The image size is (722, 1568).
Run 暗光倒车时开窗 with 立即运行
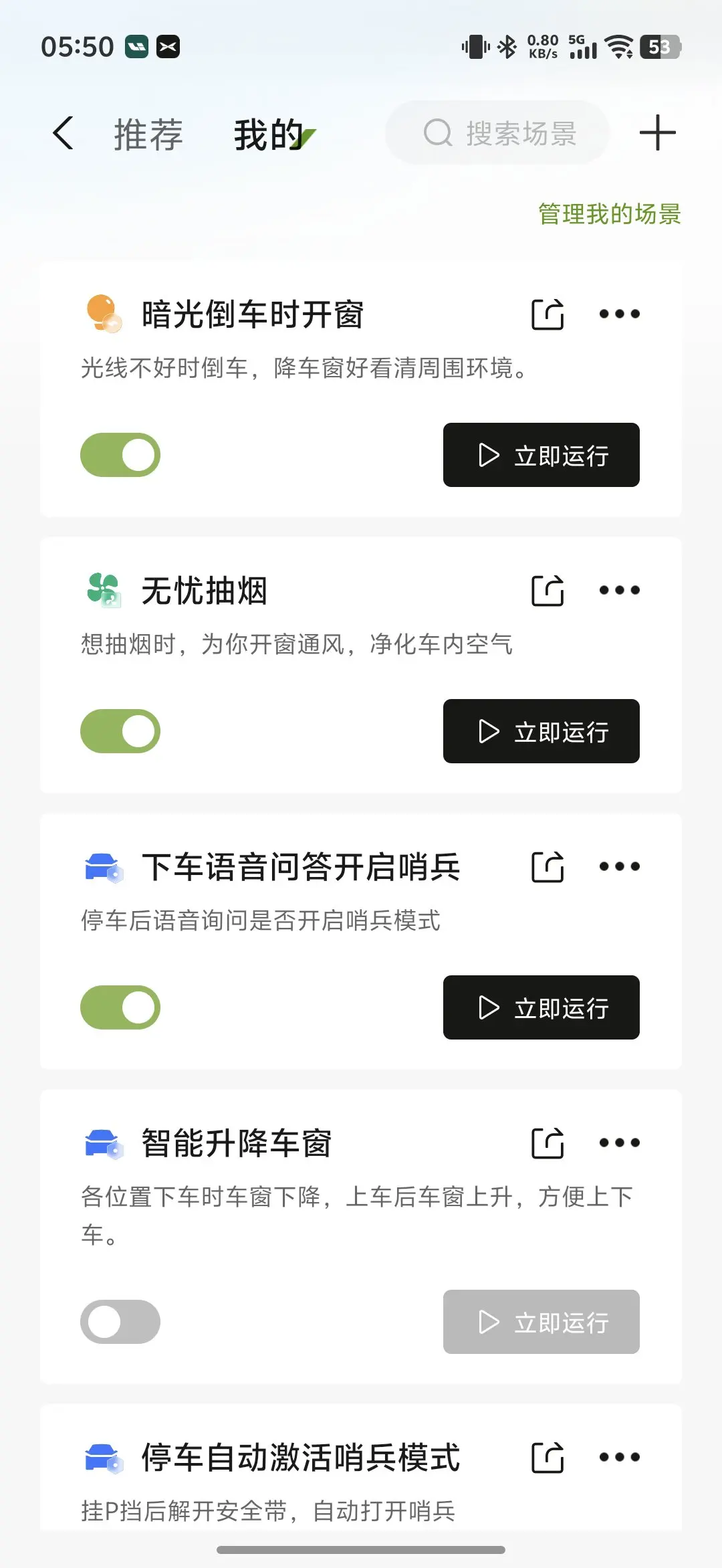(x=541, y=455)
